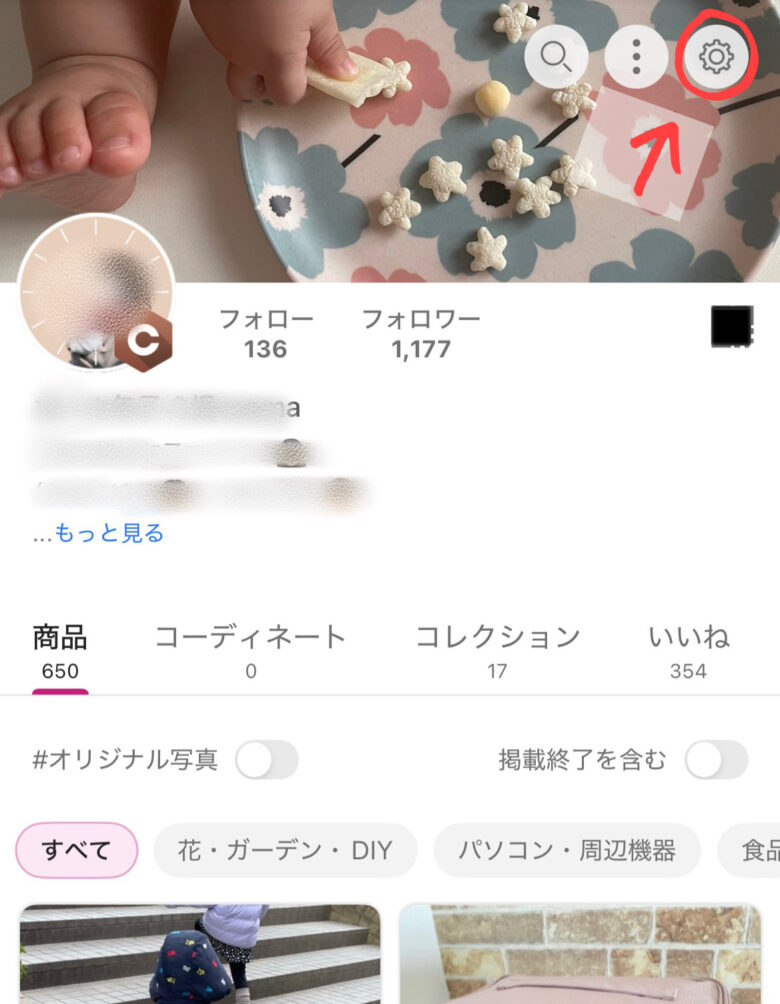Show the いいね tab
This screenshot has height=1004, width=780.
tap(688, 651)
